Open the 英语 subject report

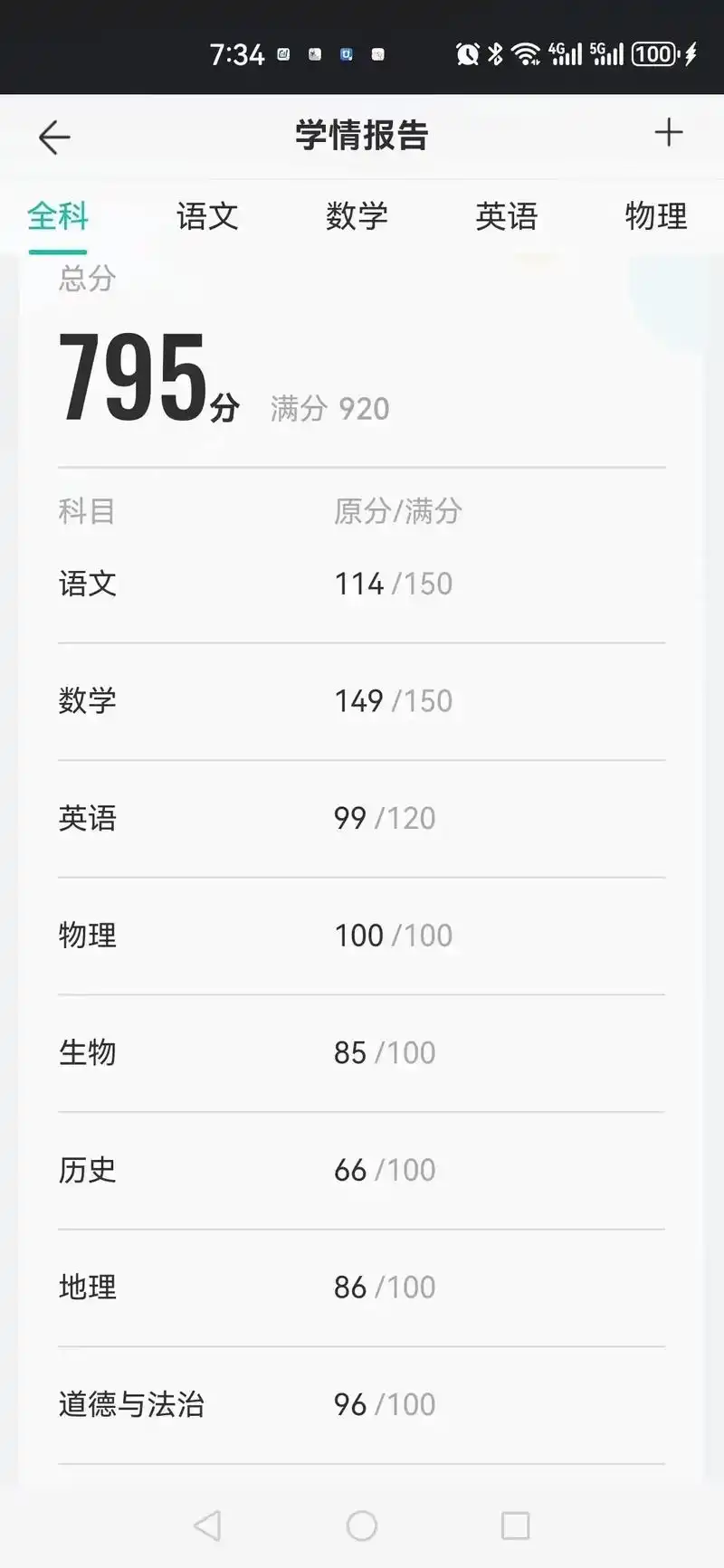click(507, 216)
